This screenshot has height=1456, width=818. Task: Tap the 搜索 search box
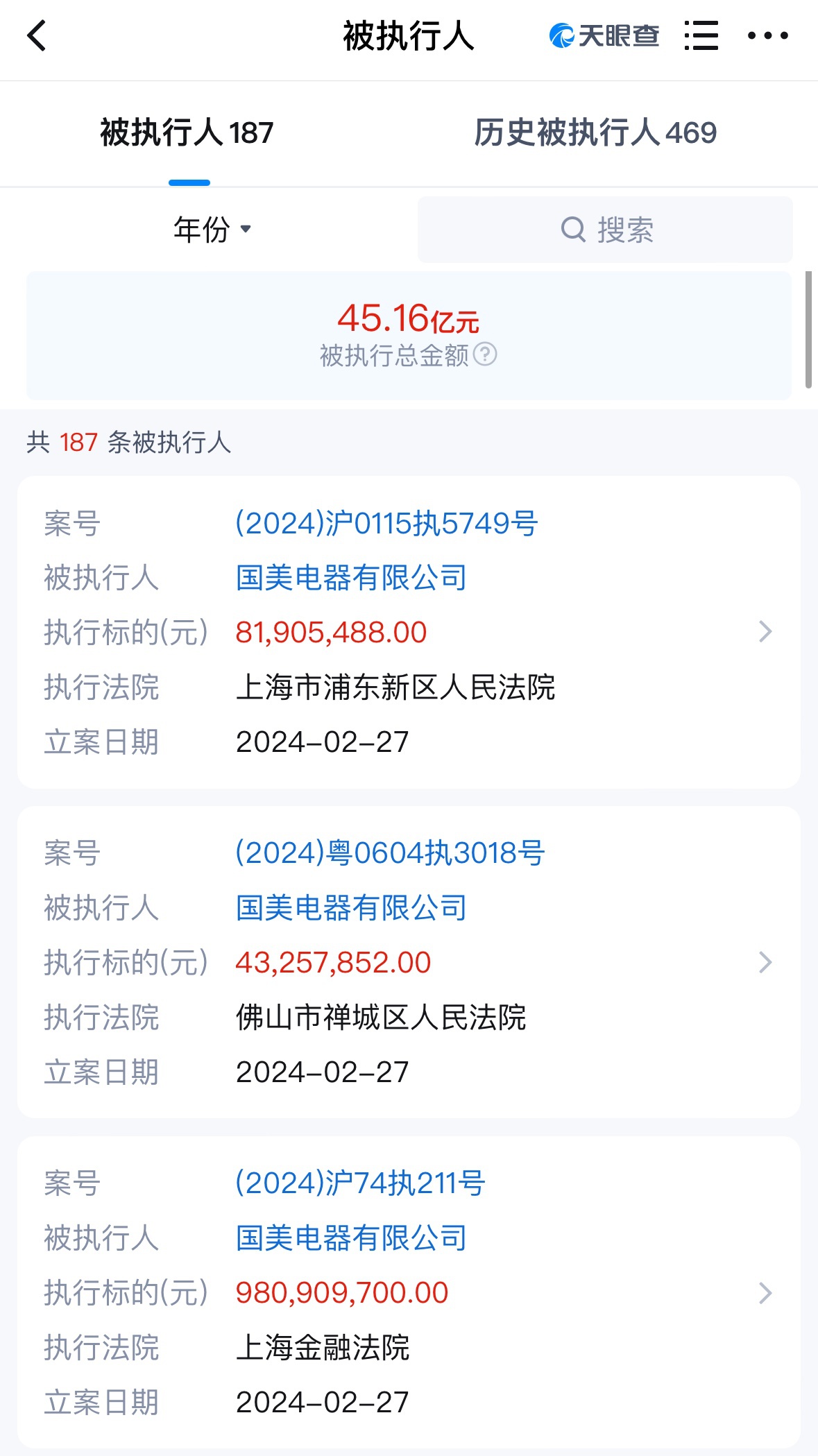pyautogui.click(x=605, y=230)
